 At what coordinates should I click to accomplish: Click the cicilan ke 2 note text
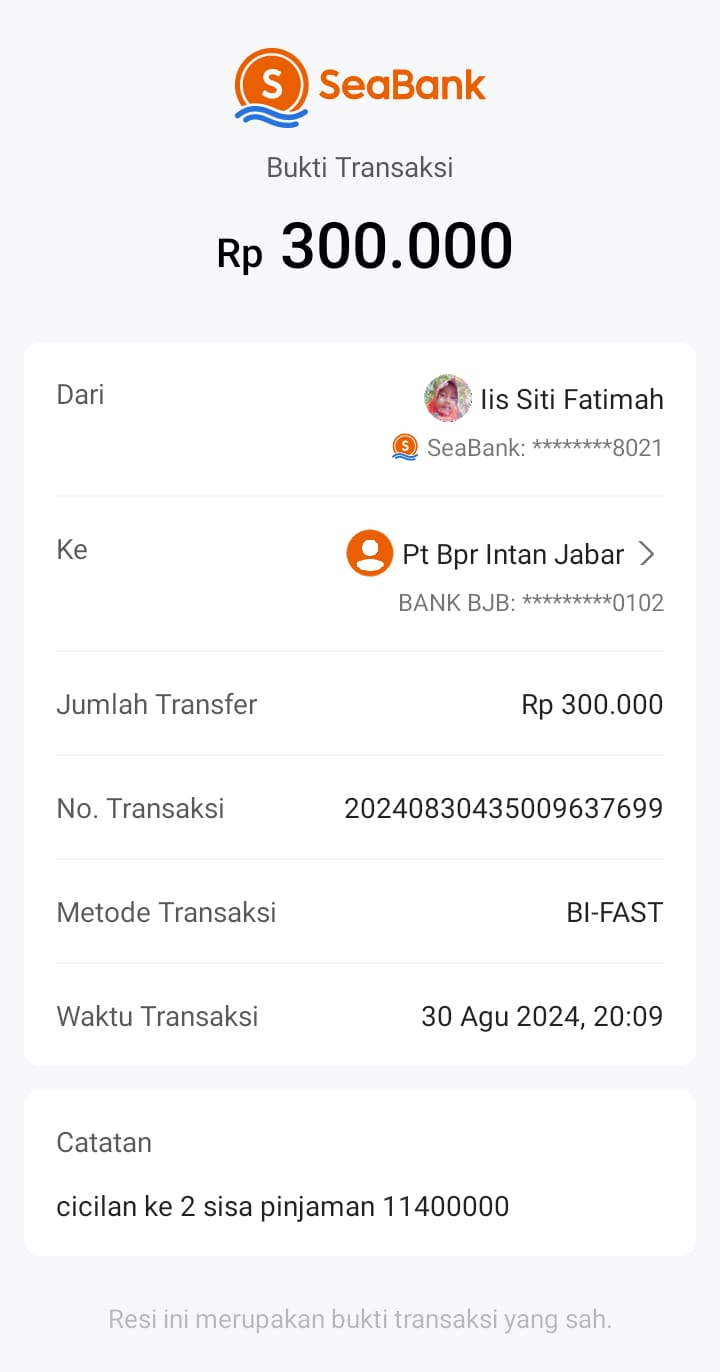(283, 1206)
